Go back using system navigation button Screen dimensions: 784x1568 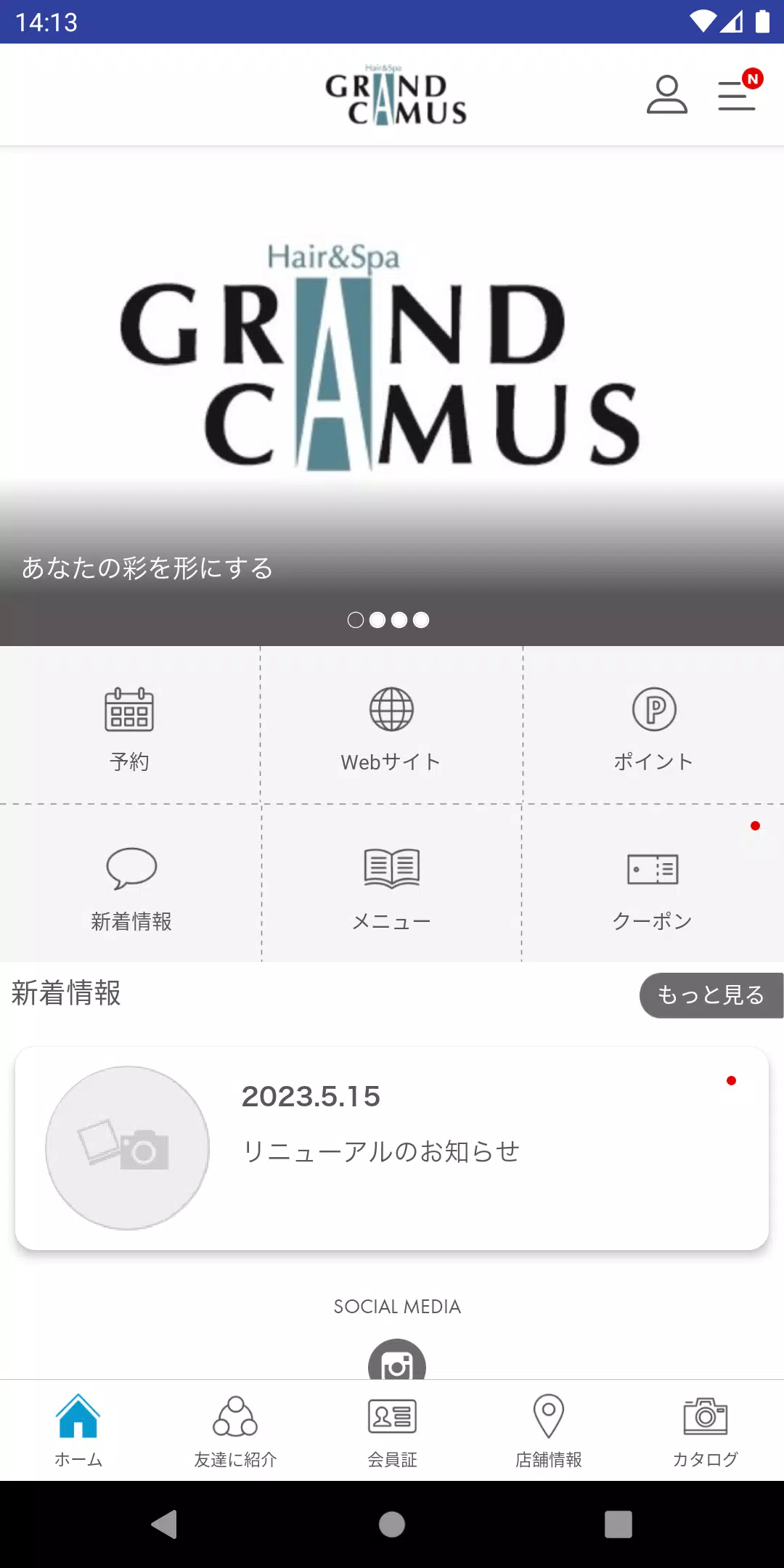tap(166, 1524)
